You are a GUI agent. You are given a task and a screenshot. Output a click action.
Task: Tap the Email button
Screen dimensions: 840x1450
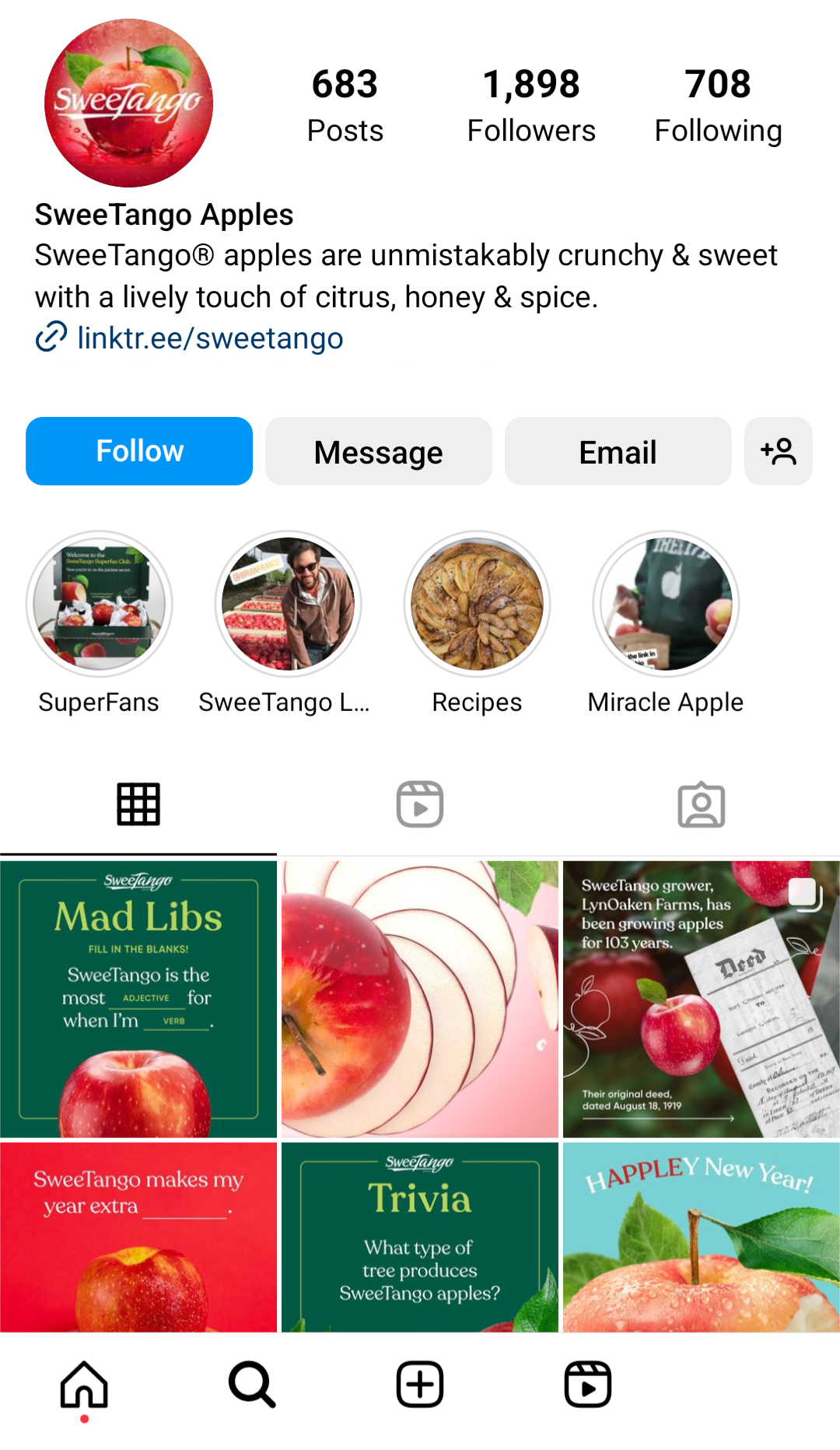[618, 451]
